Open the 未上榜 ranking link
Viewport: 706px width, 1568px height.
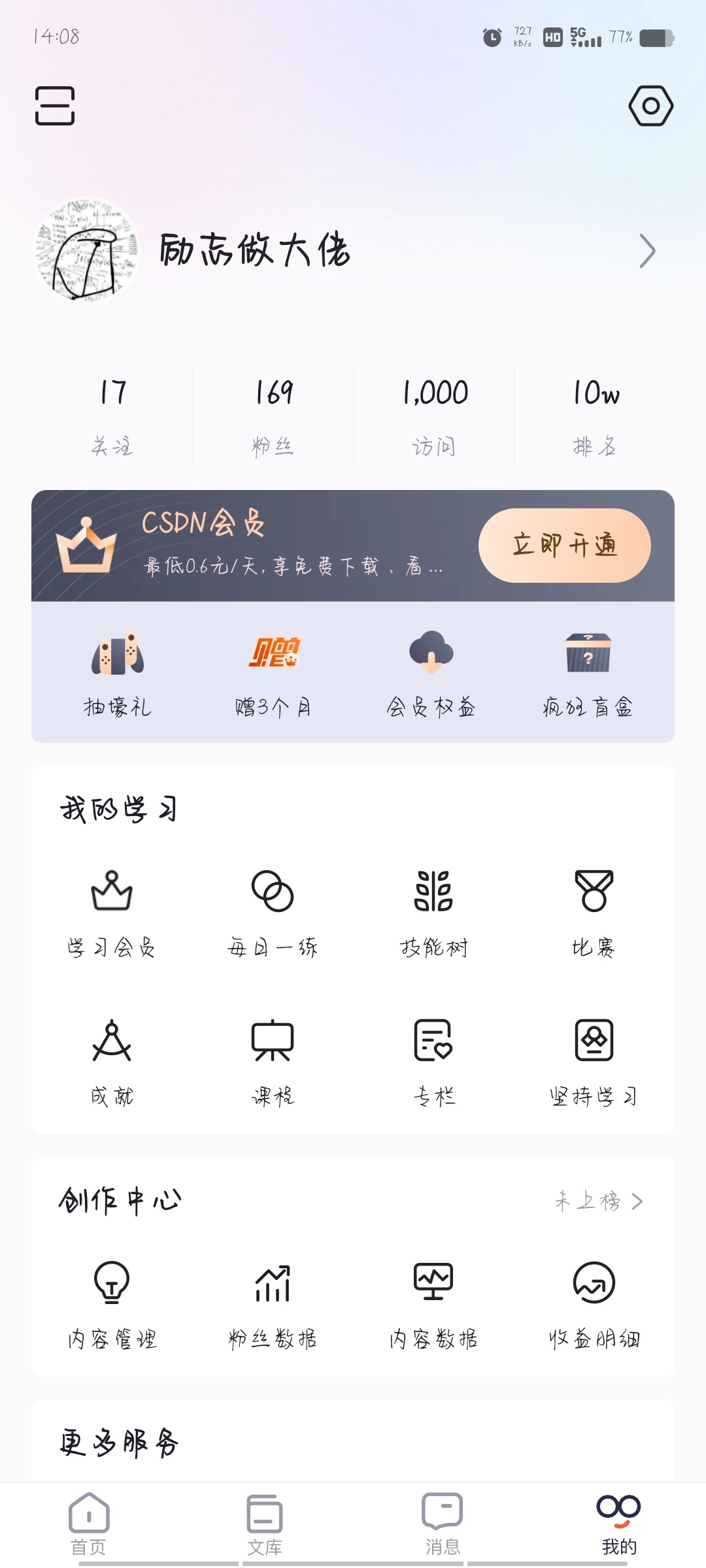(x=599, y=1201)
